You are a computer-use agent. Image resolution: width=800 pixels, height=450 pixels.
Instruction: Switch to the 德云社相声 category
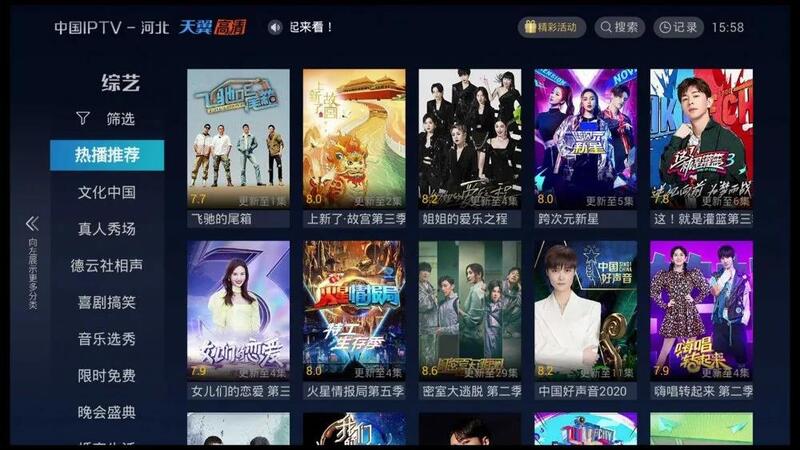click(107, 266)
